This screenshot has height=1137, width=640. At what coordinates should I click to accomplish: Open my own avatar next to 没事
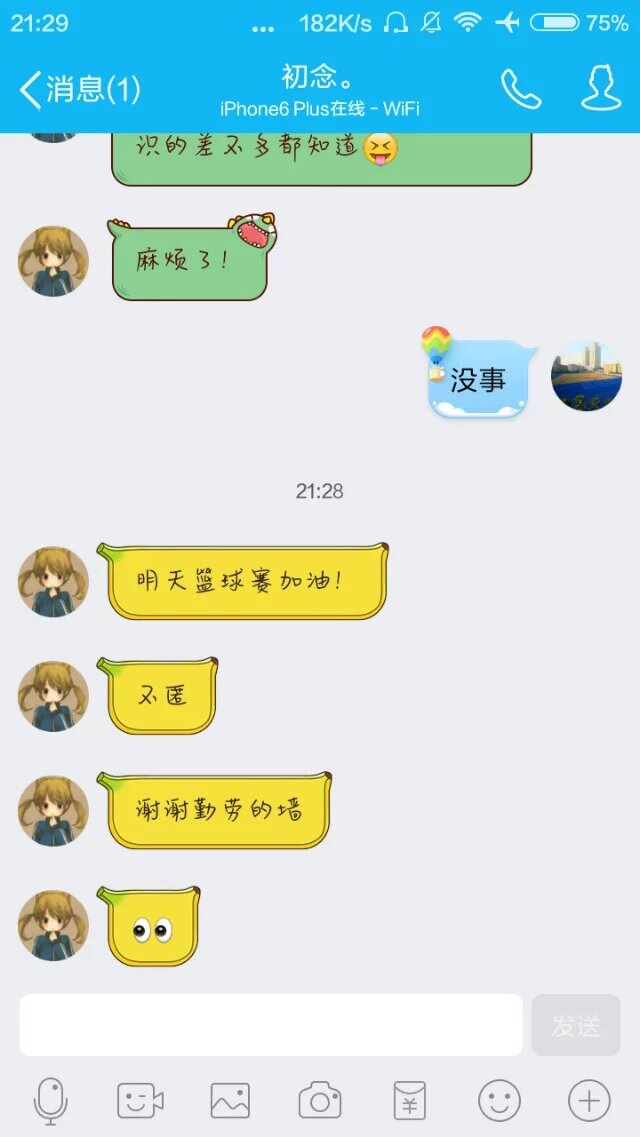click(x=587, y=376)
